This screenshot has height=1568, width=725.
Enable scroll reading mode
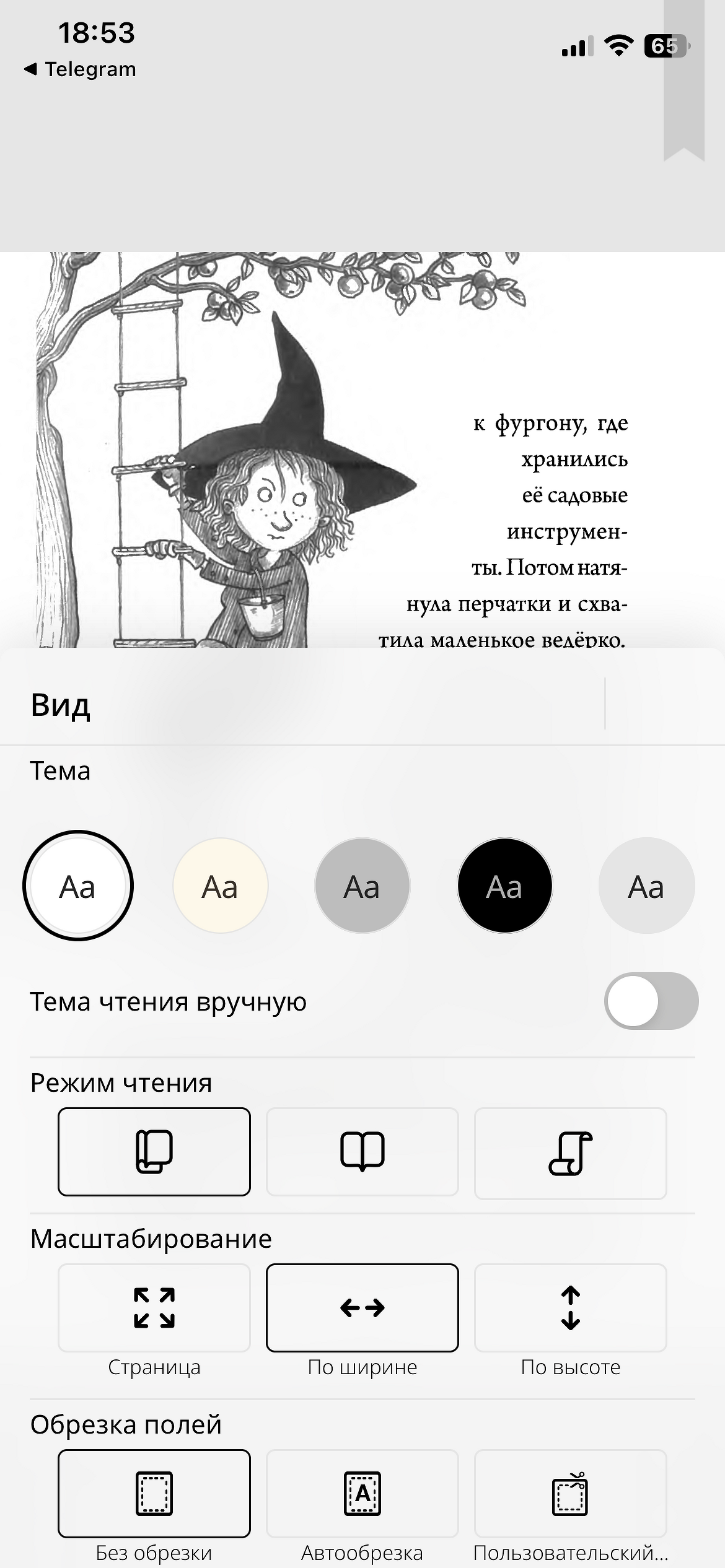(570, 1152)
